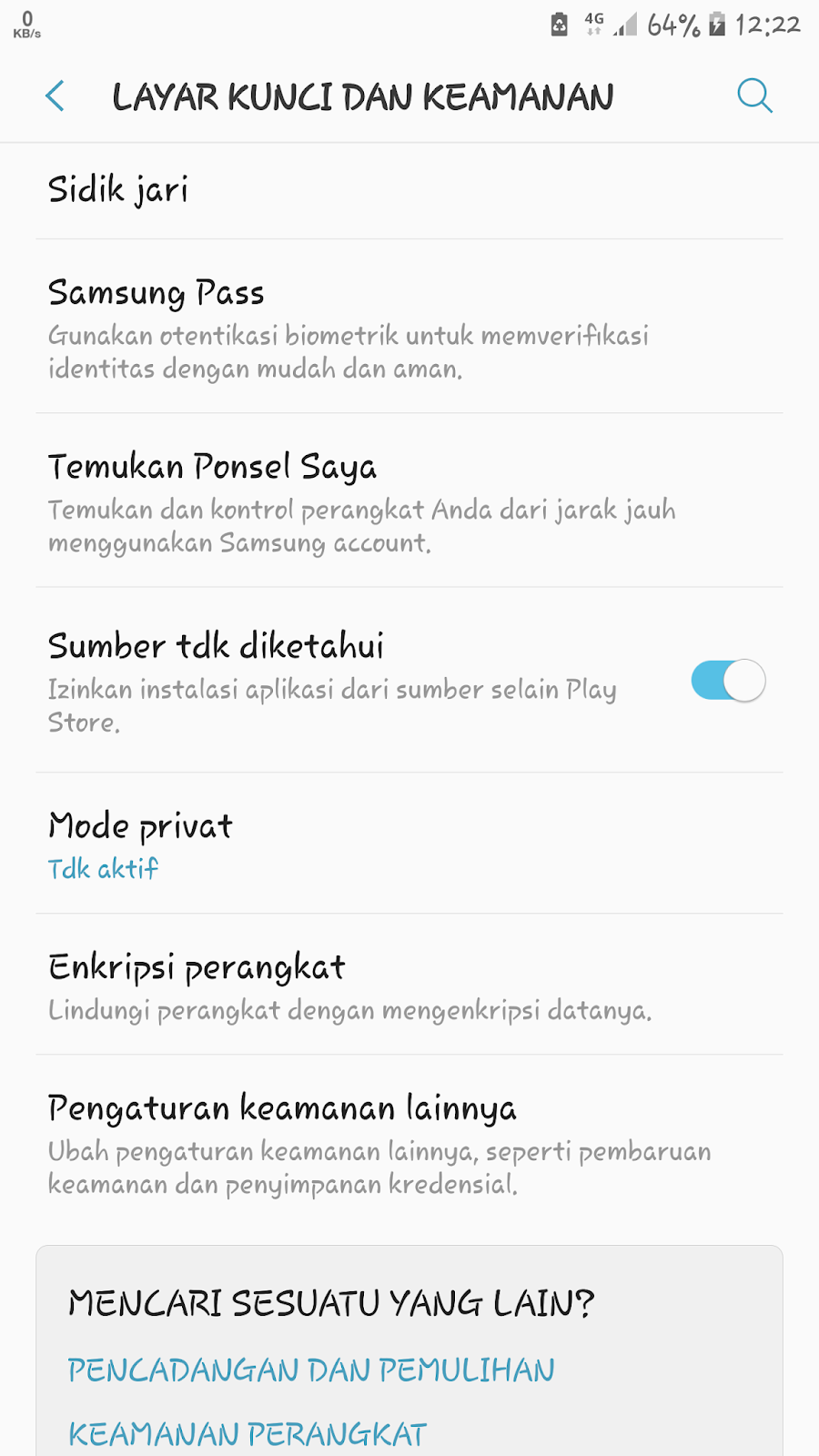Go back from Layar Kunci dan Keamanan
Viewport: 819px width, 1456px height.
[x=56, y=96]
